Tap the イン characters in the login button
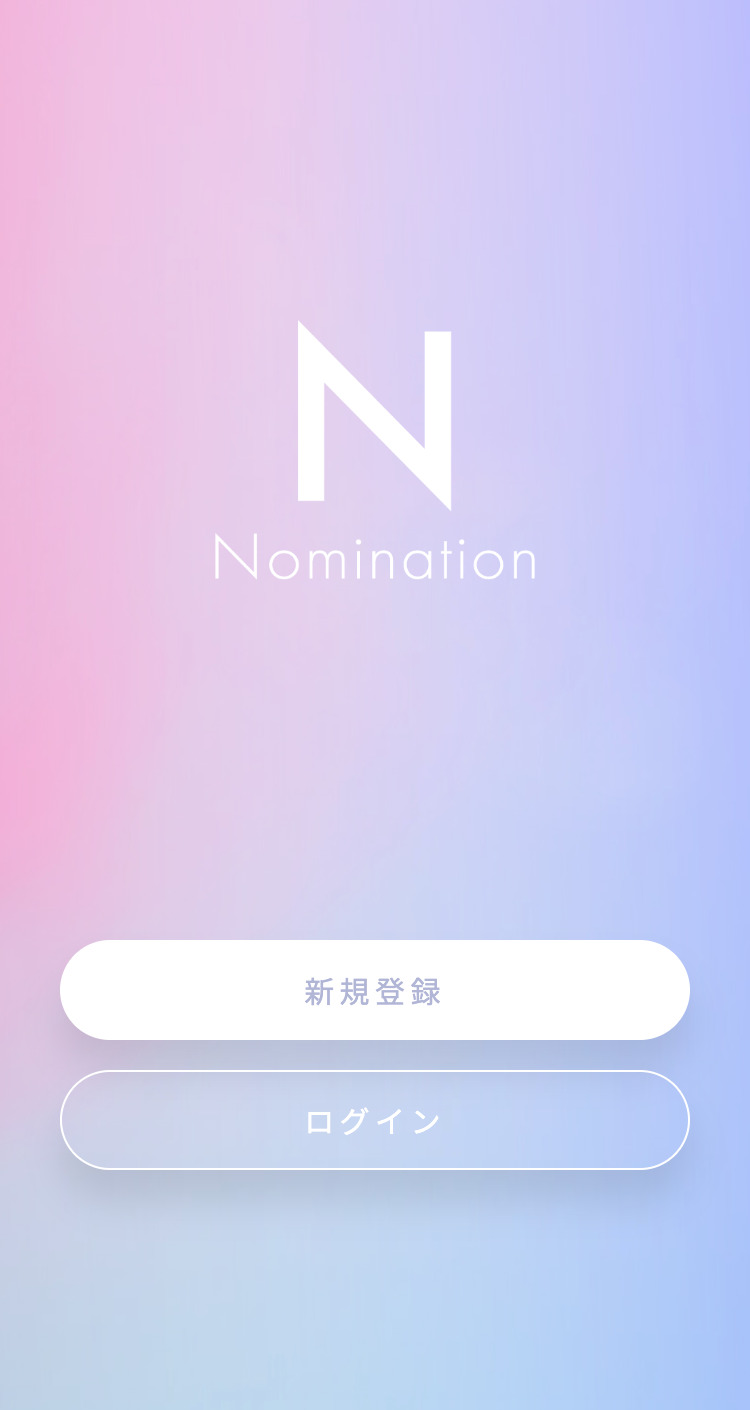Viewport: 750px width, 1410px height. pyautogui.click(x=410, y=1120)
